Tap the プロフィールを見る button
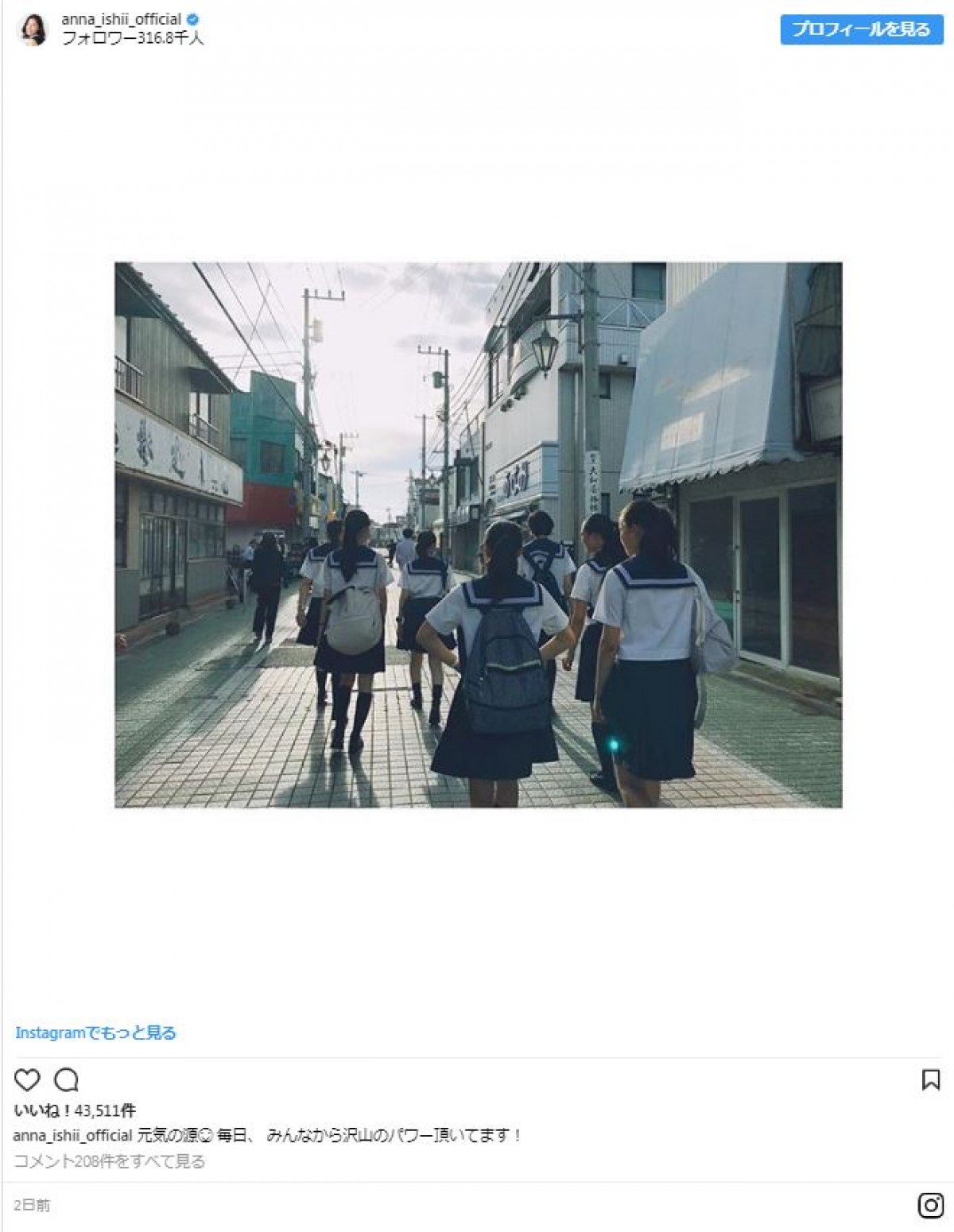Viewport: 954px width, 1232px height. click(861, 29)
